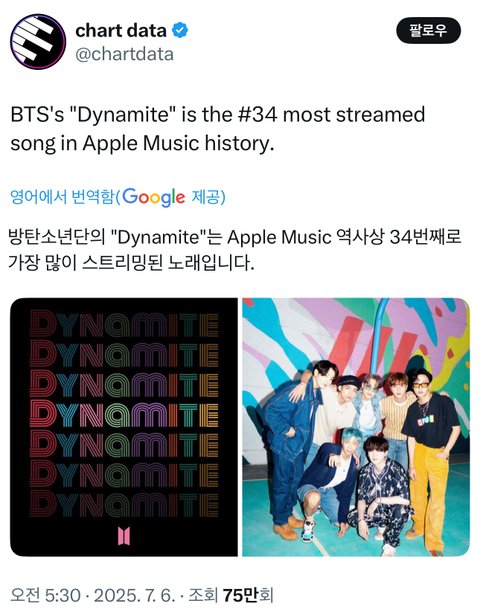Open the chart data profile picture
Screen dimensions: 480x615
[x=38, y=41]
